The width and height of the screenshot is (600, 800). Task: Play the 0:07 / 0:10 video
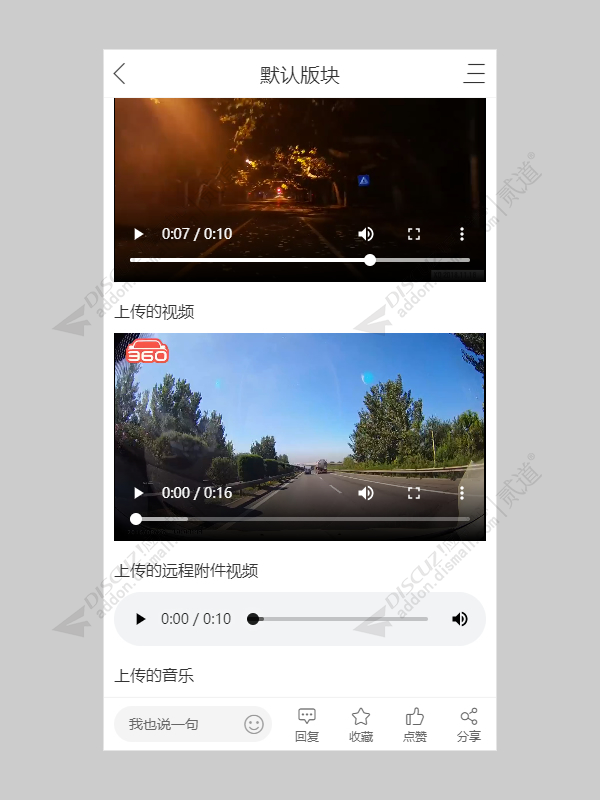138,234
